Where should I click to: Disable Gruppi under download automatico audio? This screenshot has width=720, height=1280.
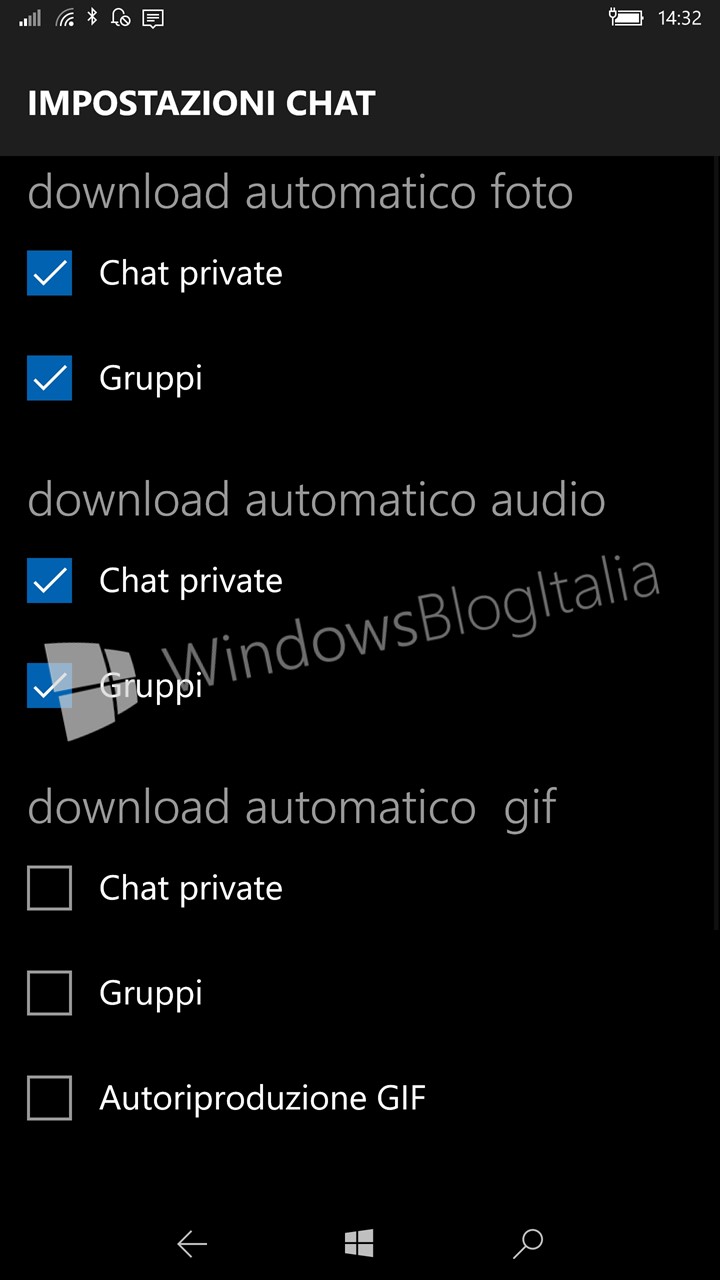(49, 685)
